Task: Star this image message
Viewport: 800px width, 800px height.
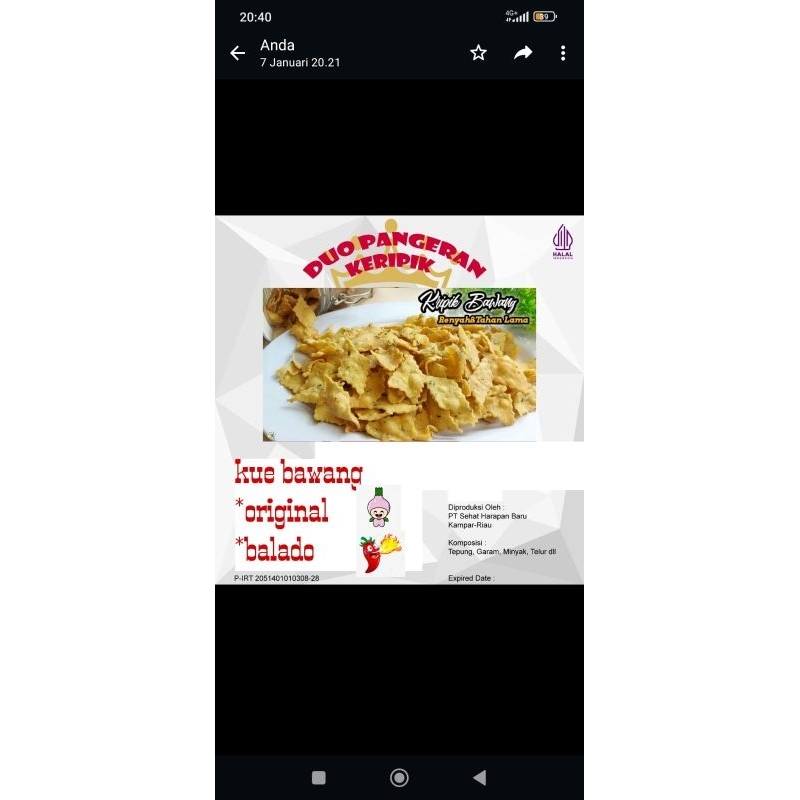Action: click(x=478, y=53)
